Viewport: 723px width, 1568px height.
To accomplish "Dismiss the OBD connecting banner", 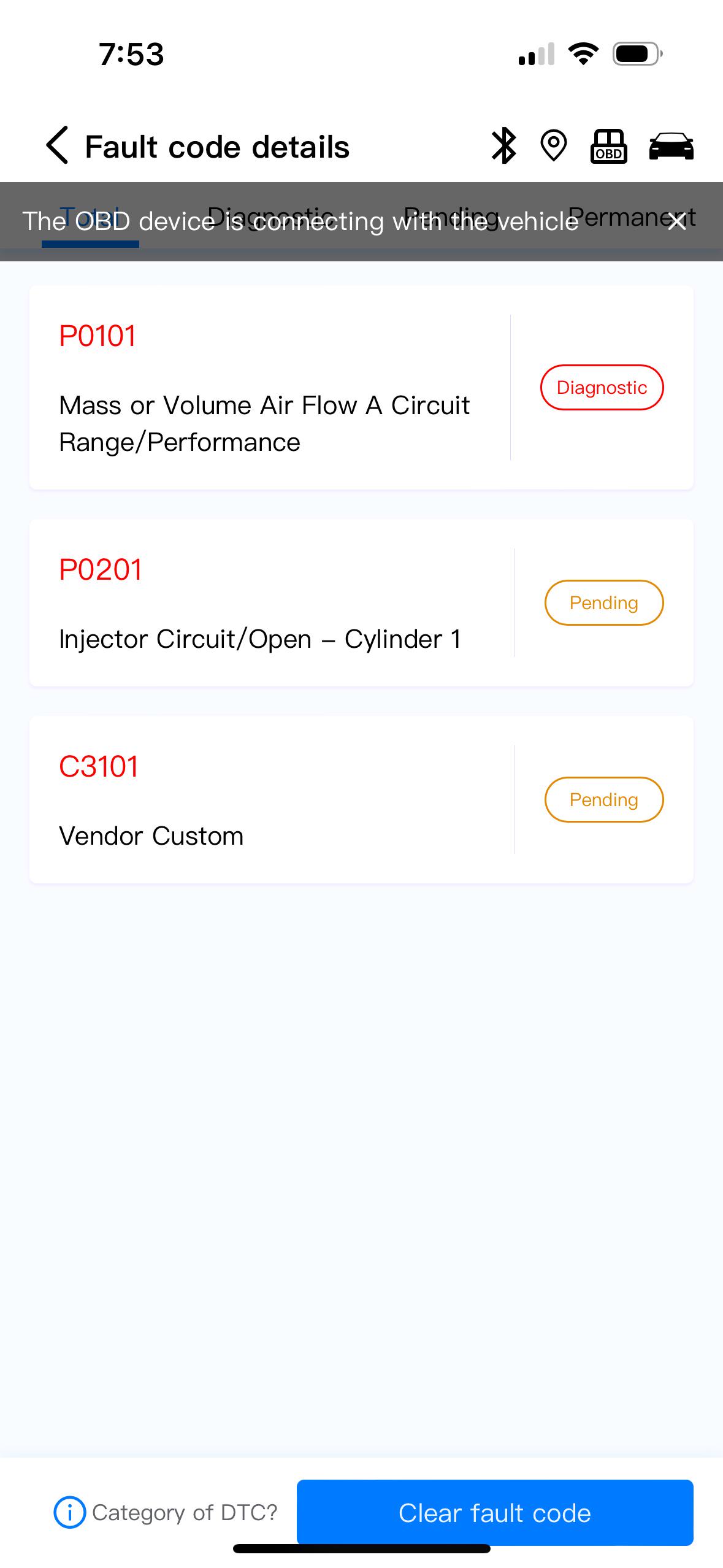I will (676, 223).
